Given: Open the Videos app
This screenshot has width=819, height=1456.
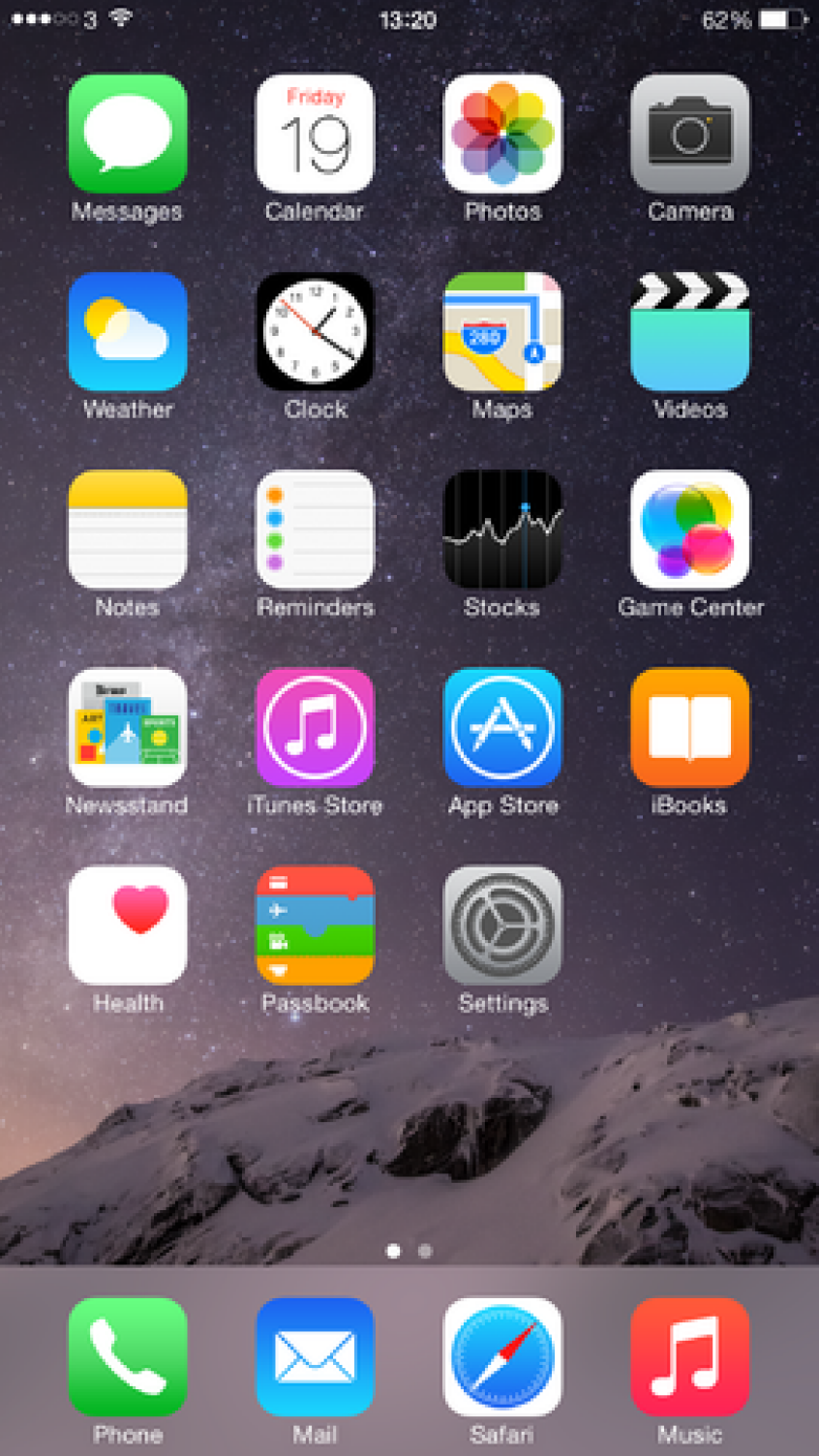Looking at the screenshot, I should click(x=689, y=331).
